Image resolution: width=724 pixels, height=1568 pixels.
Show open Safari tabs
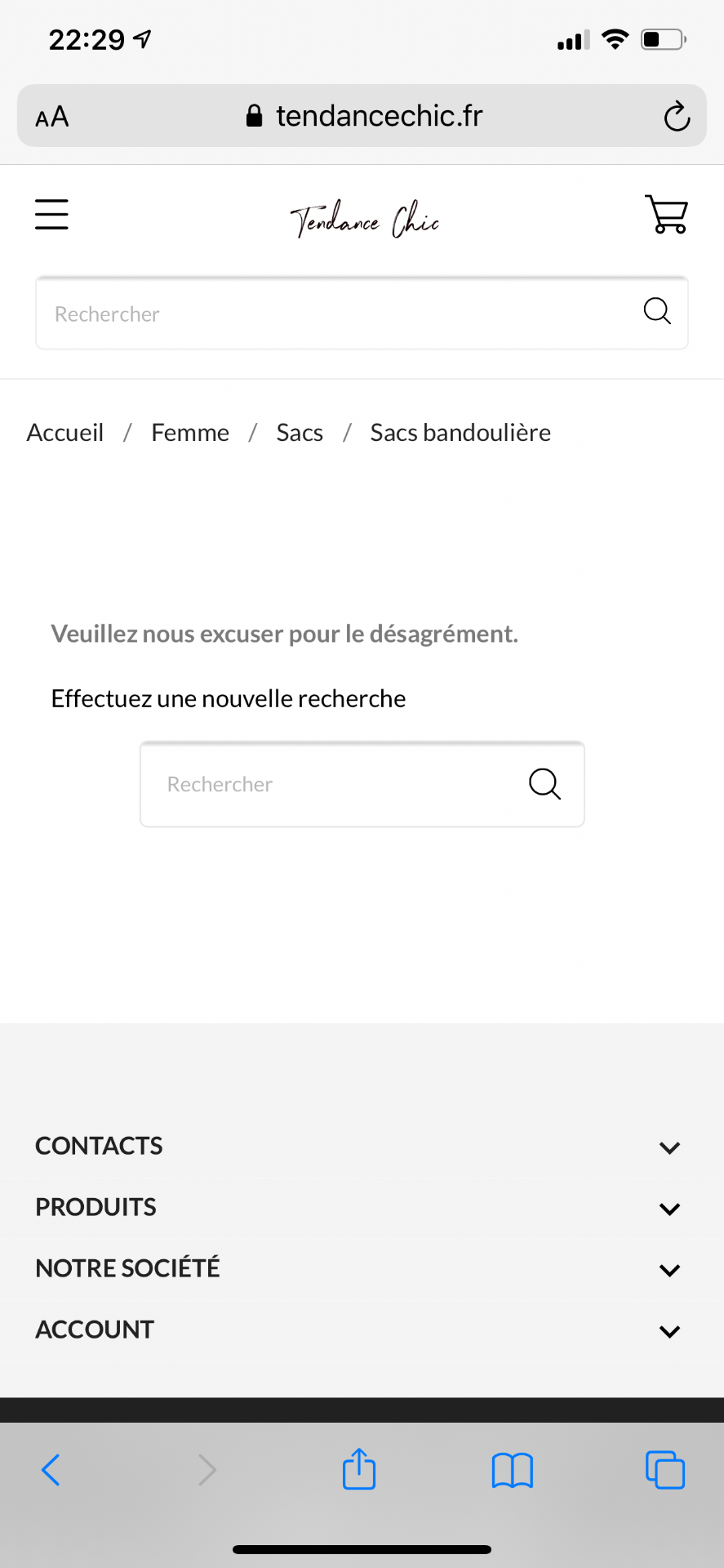pyautogui.click(x=665, y=1470)
